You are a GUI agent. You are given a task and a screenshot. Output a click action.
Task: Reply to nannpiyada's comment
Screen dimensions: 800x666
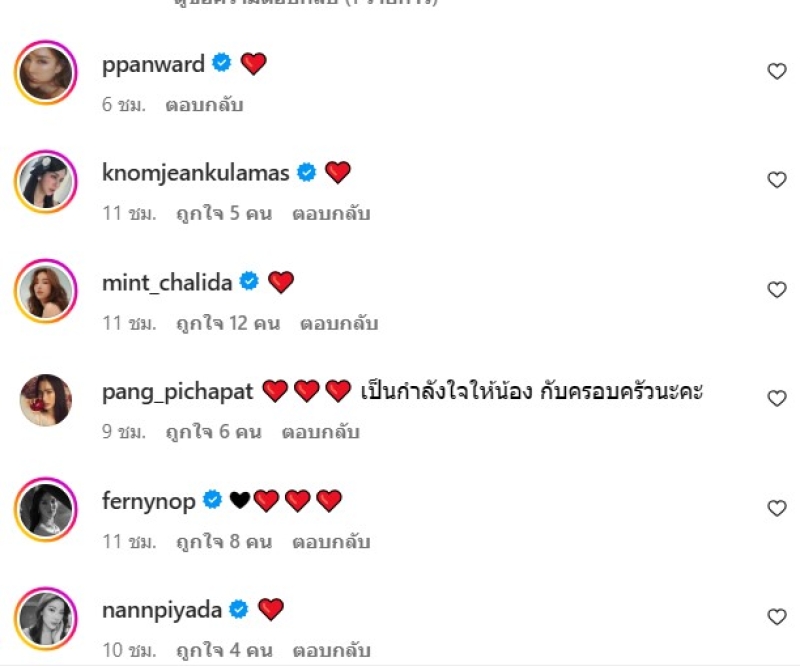tap(331, 651)
